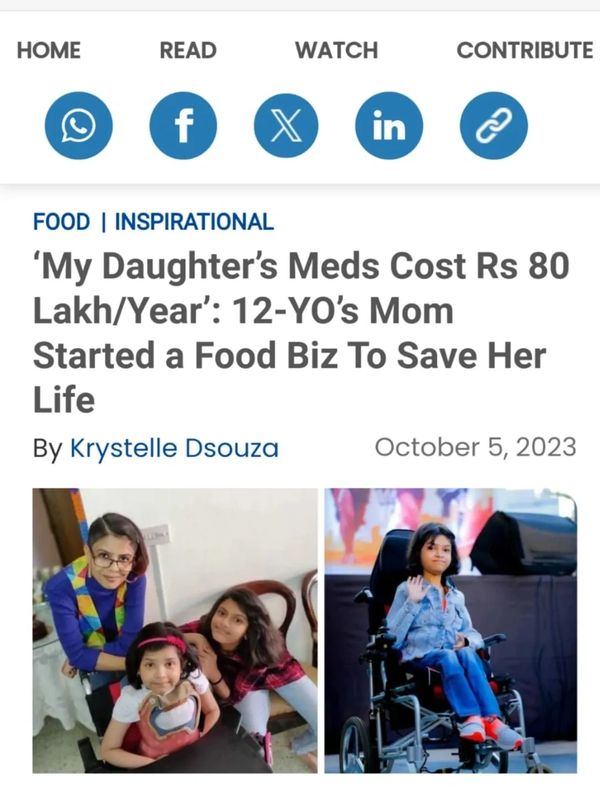Share the story on LinkedIn

(389, 126)
